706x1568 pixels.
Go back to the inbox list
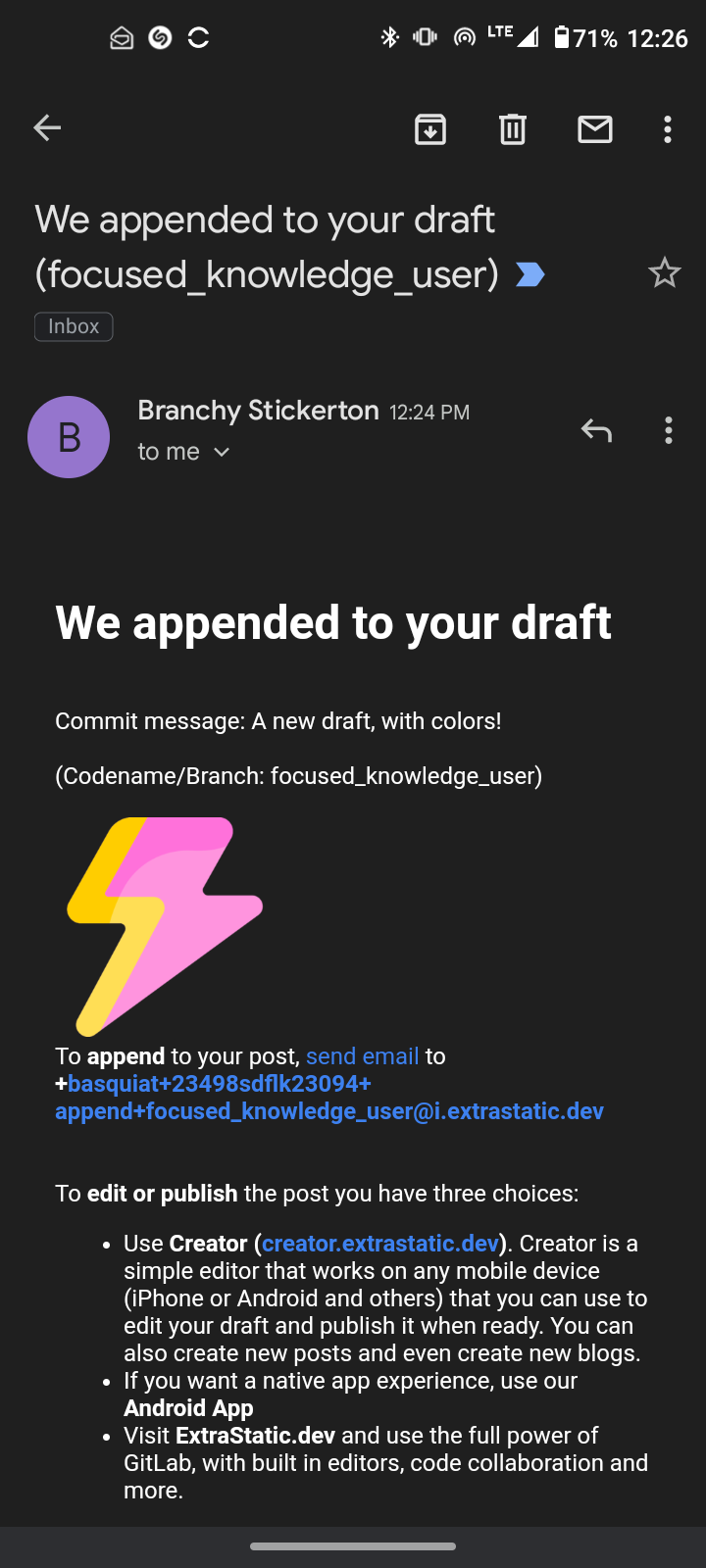(x=47, y=128)
